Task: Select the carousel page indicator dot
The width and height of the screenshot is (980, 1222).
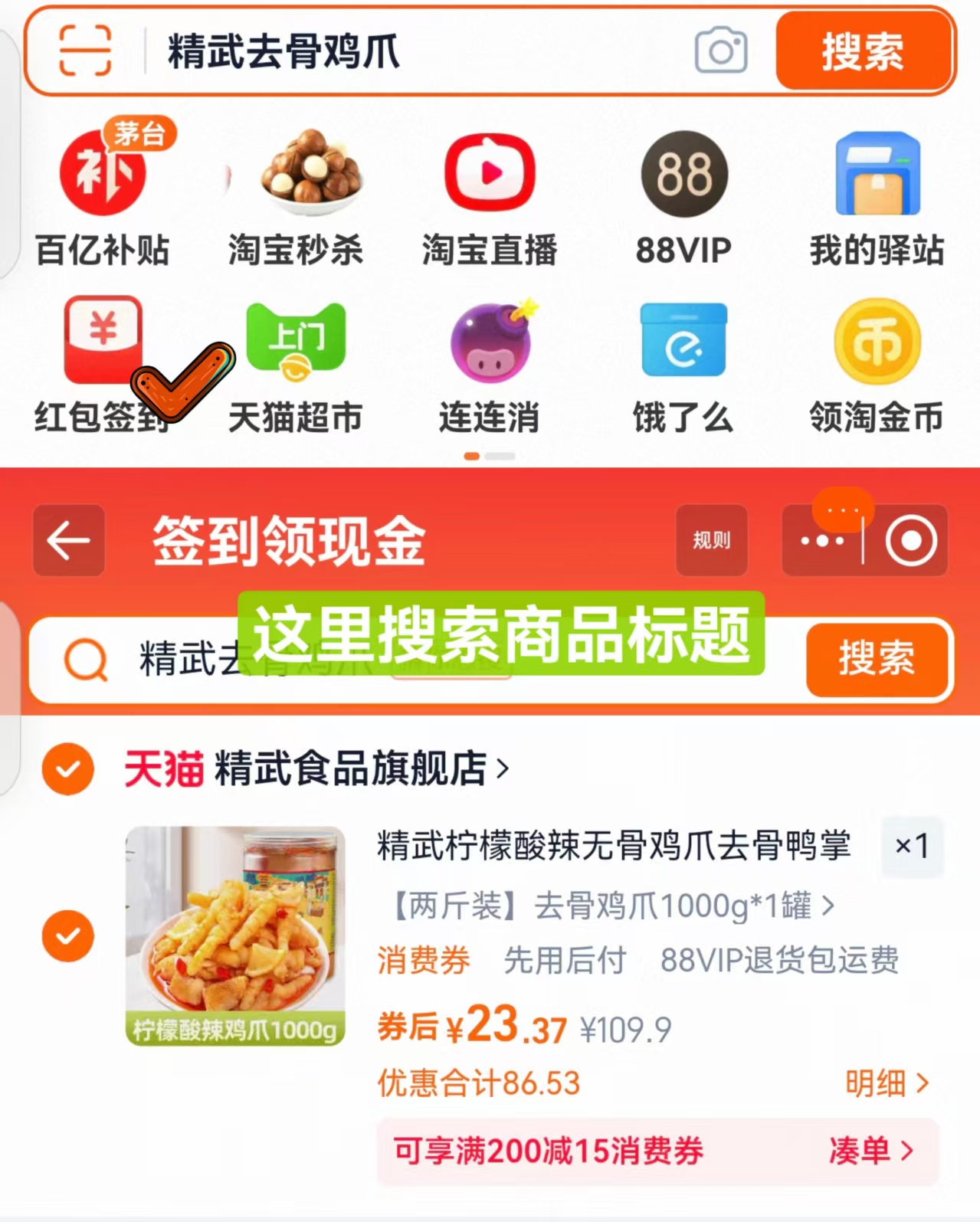Action: pyautogui.click(x=470, y=454)
